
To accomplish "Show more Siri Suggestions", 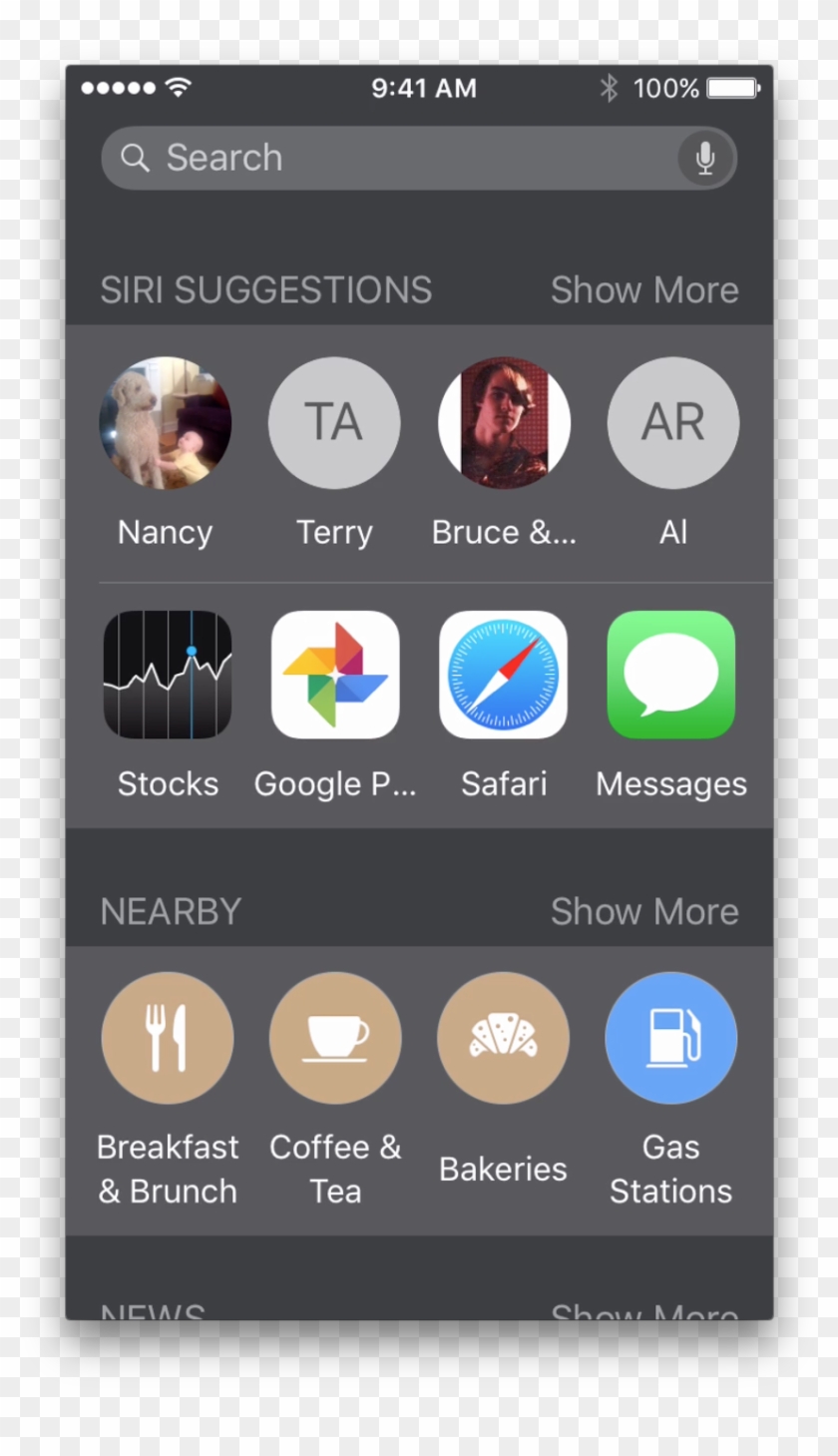I will tap(644, 290).
